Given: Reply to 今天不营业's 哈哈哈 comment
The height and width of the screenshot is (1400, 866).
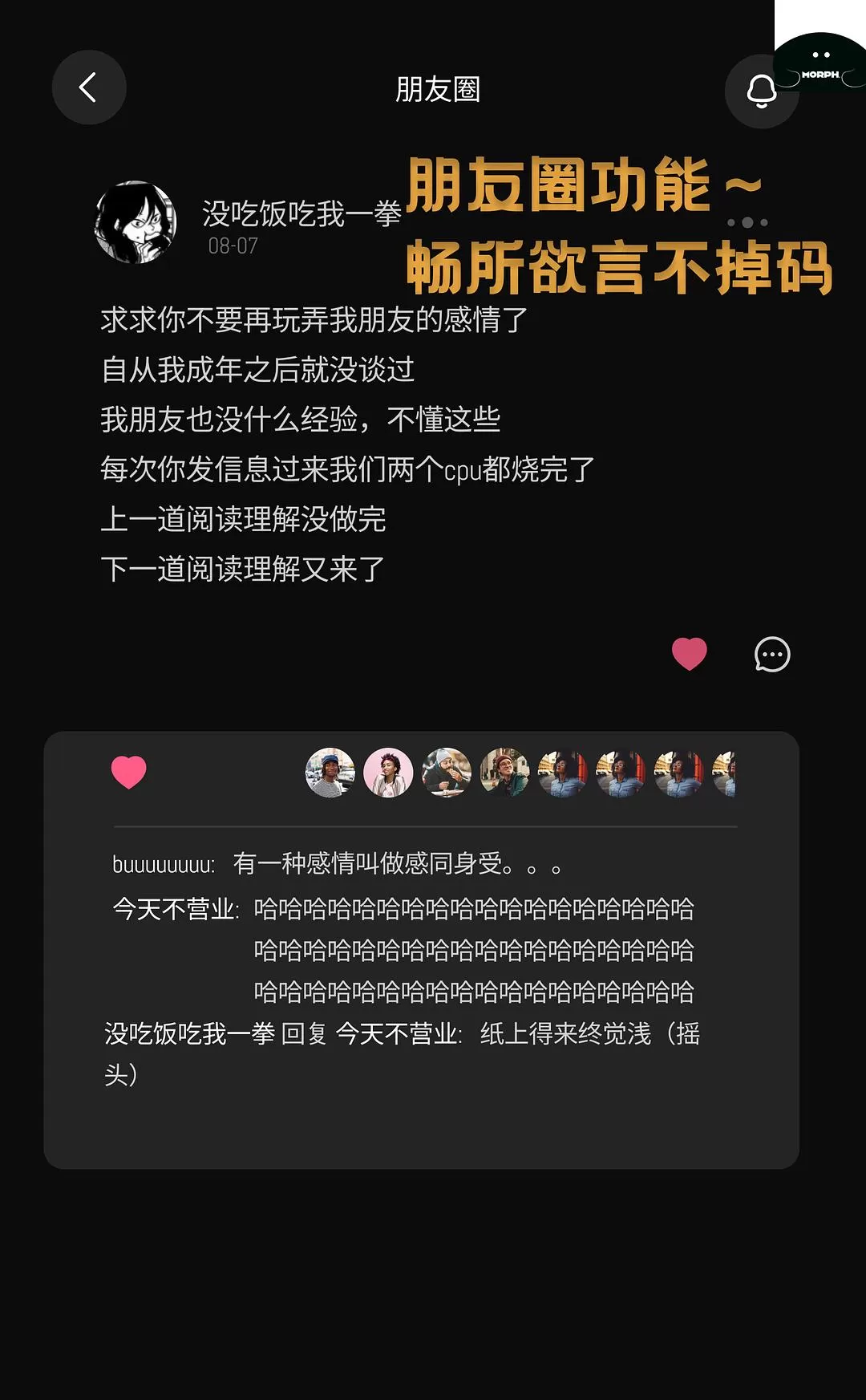Looking at the screenshot, I should pos(473,950).
